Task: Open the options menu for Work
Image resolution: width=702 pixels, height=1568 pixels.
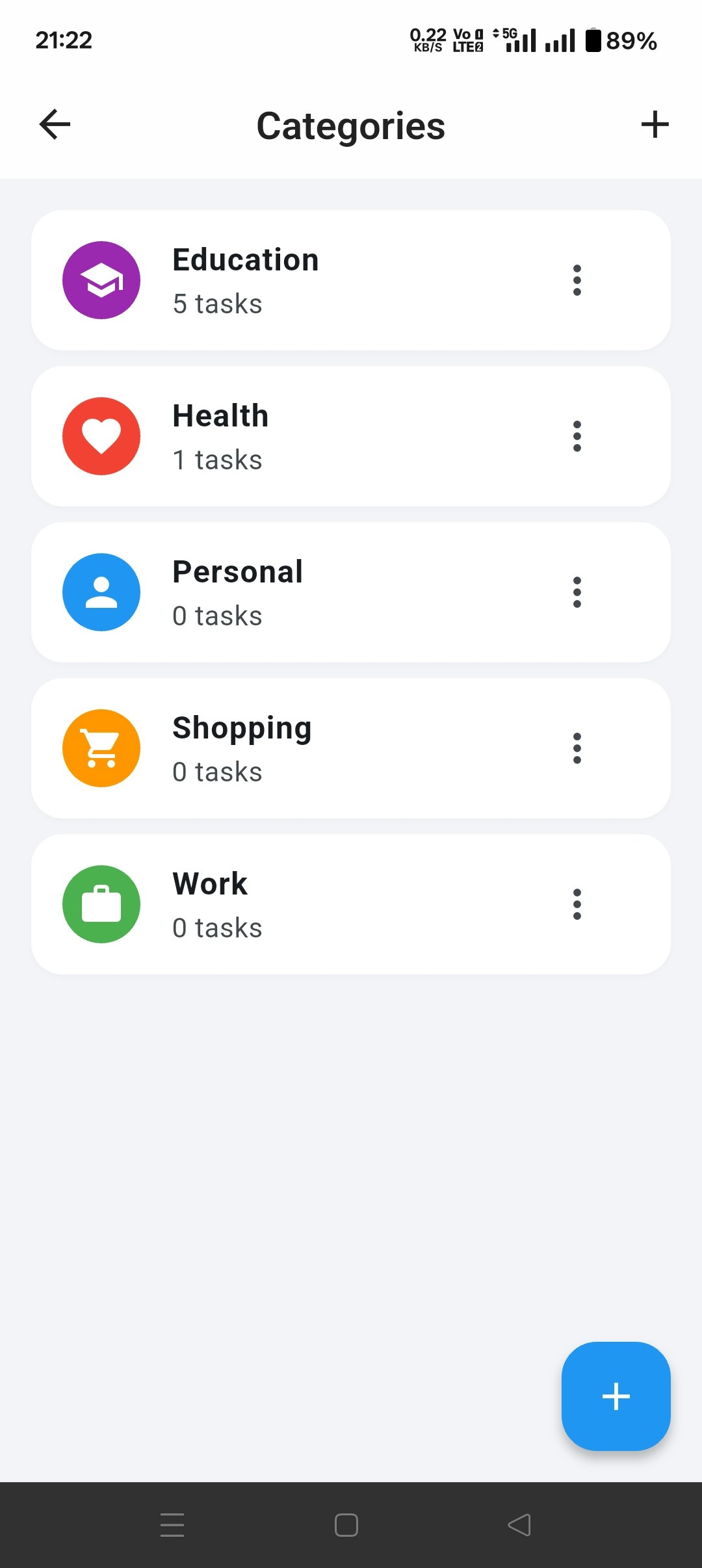Action: [577, 904]
